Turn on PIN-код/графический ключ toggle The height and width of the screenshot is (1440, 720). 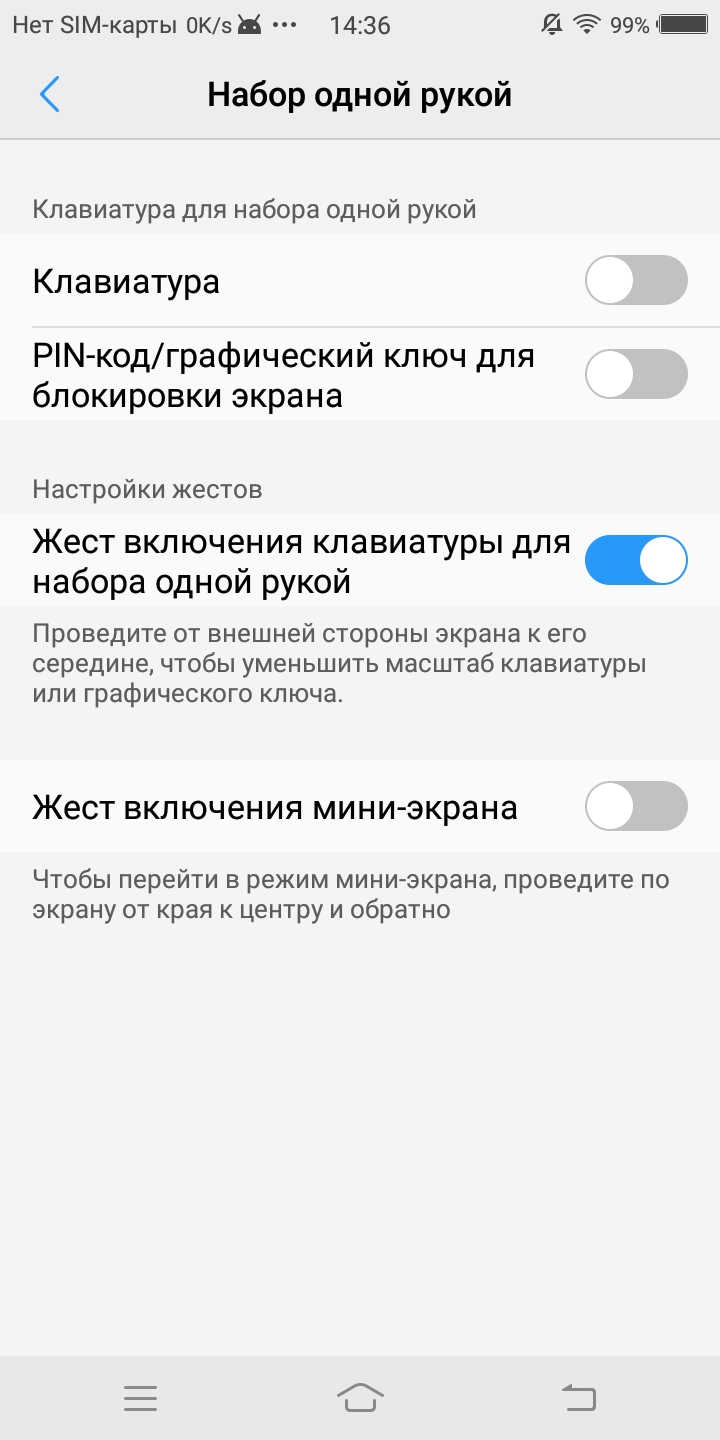pos(636,374)
